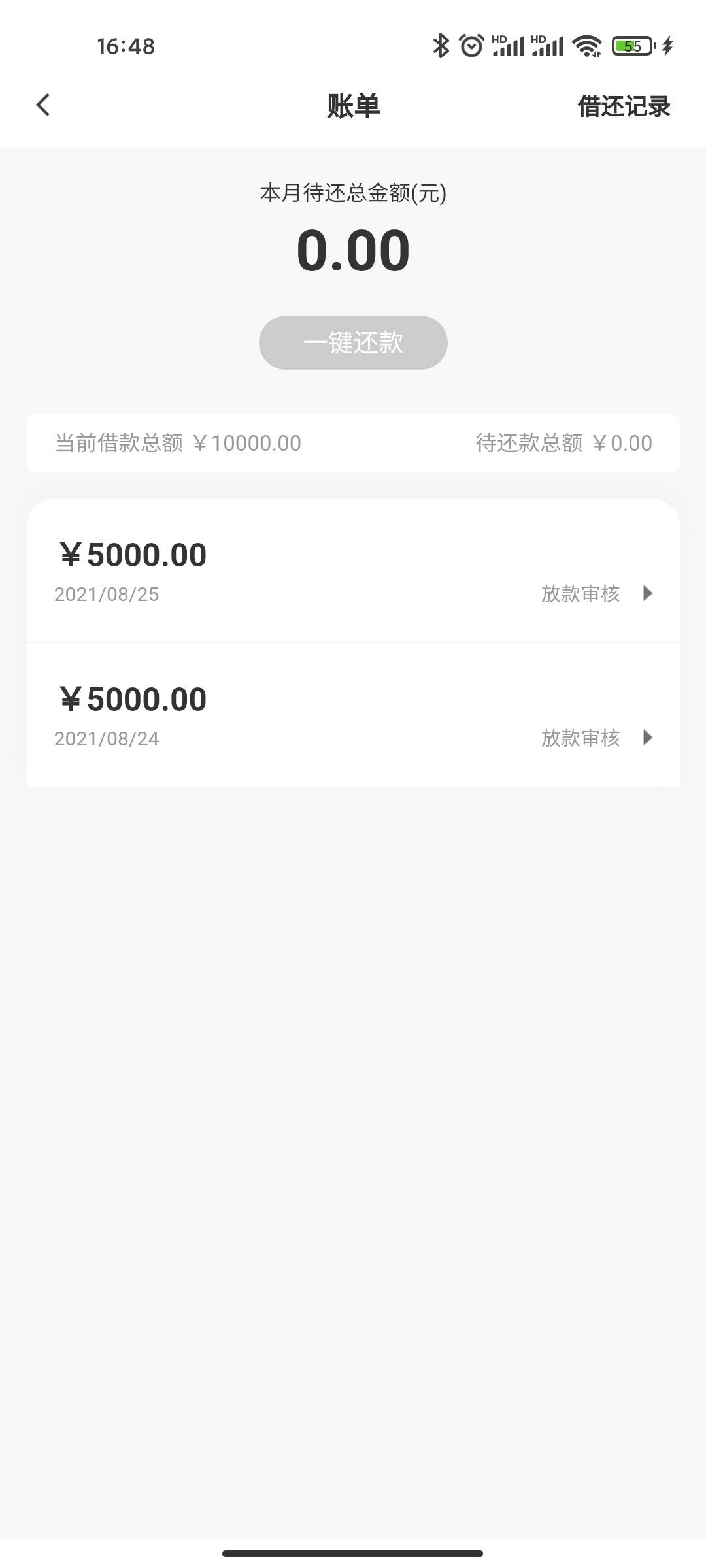The width and height of the screenshot is (706, 1568).
Task: Open 借还记录 borrowing and repayment records
Action: pyautogui.click(x=624, y=106)
